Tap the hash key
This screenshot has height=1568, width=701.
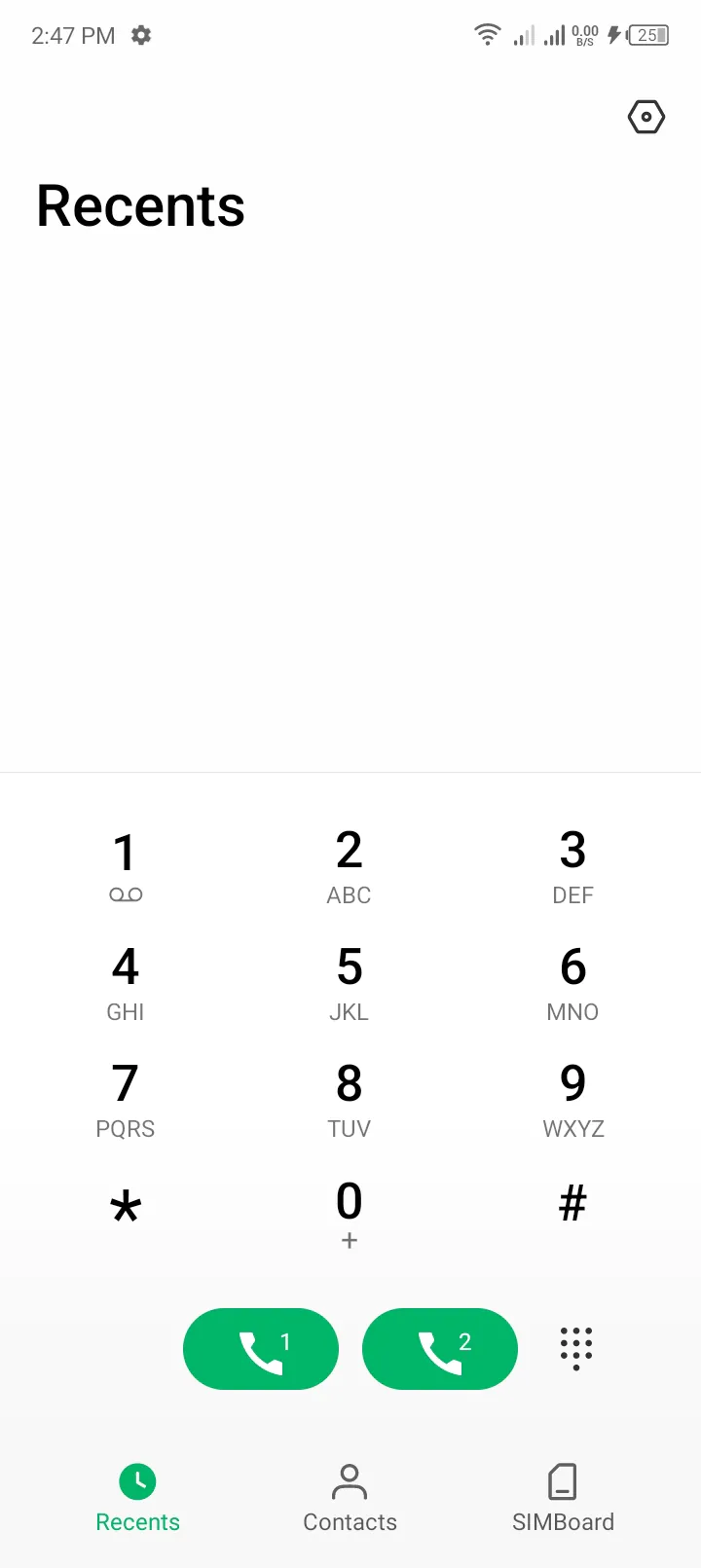(572, 1205)
